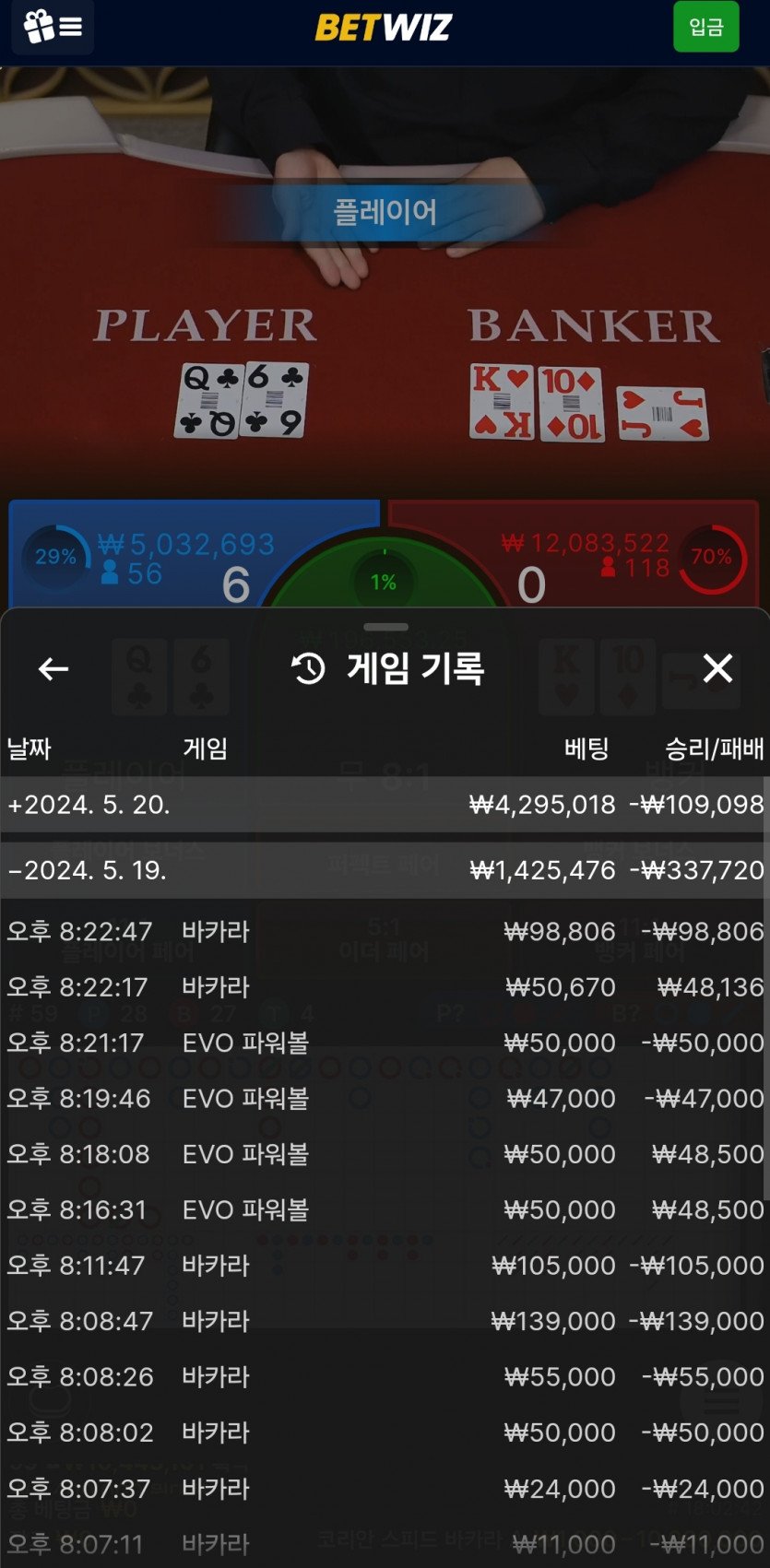The image size is (770, 1568).
Task: Collapse the 2024. 5. 19. date row
Action: [385, 870]
